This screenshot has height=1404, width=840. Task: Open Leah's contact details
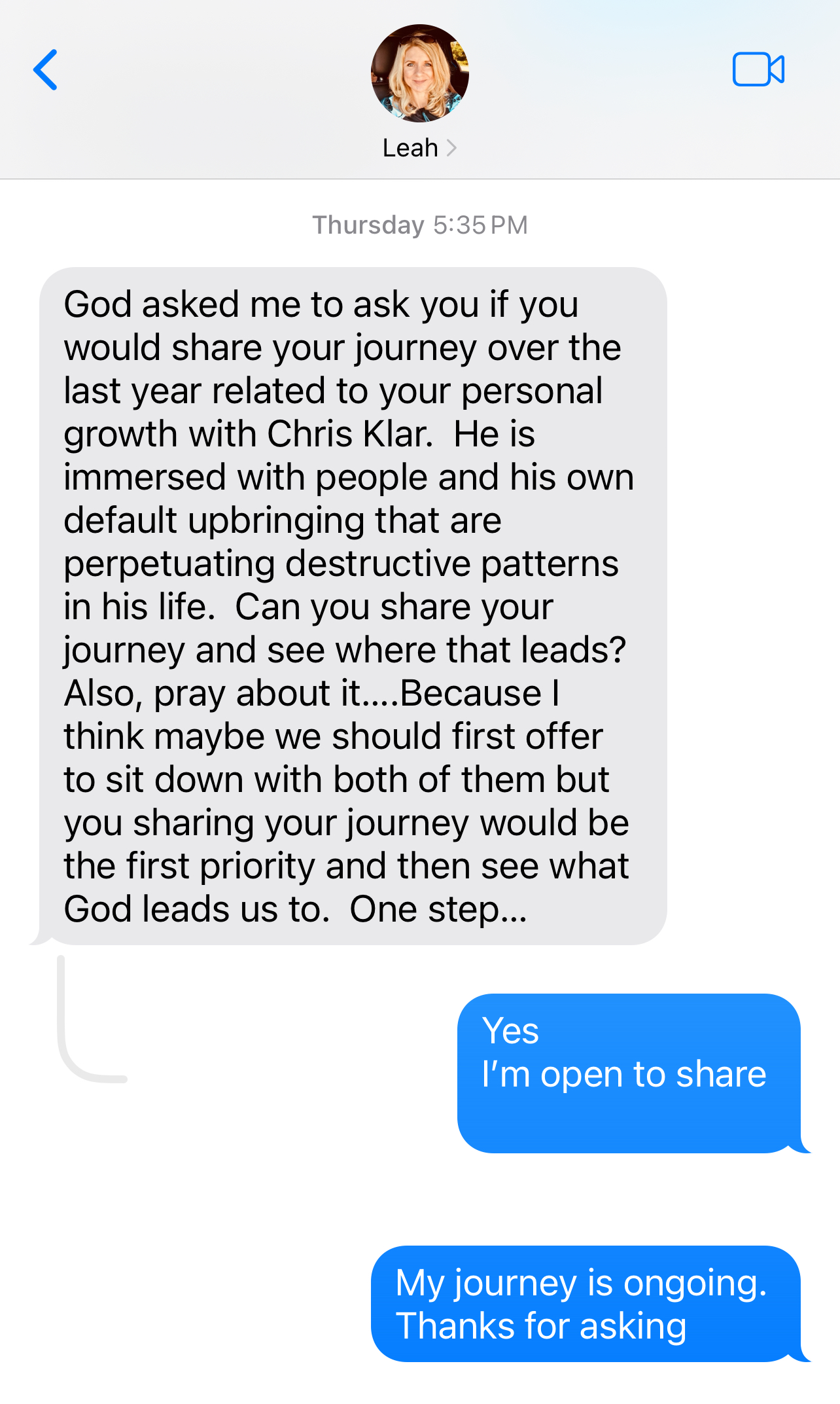(x=419, y=148)
